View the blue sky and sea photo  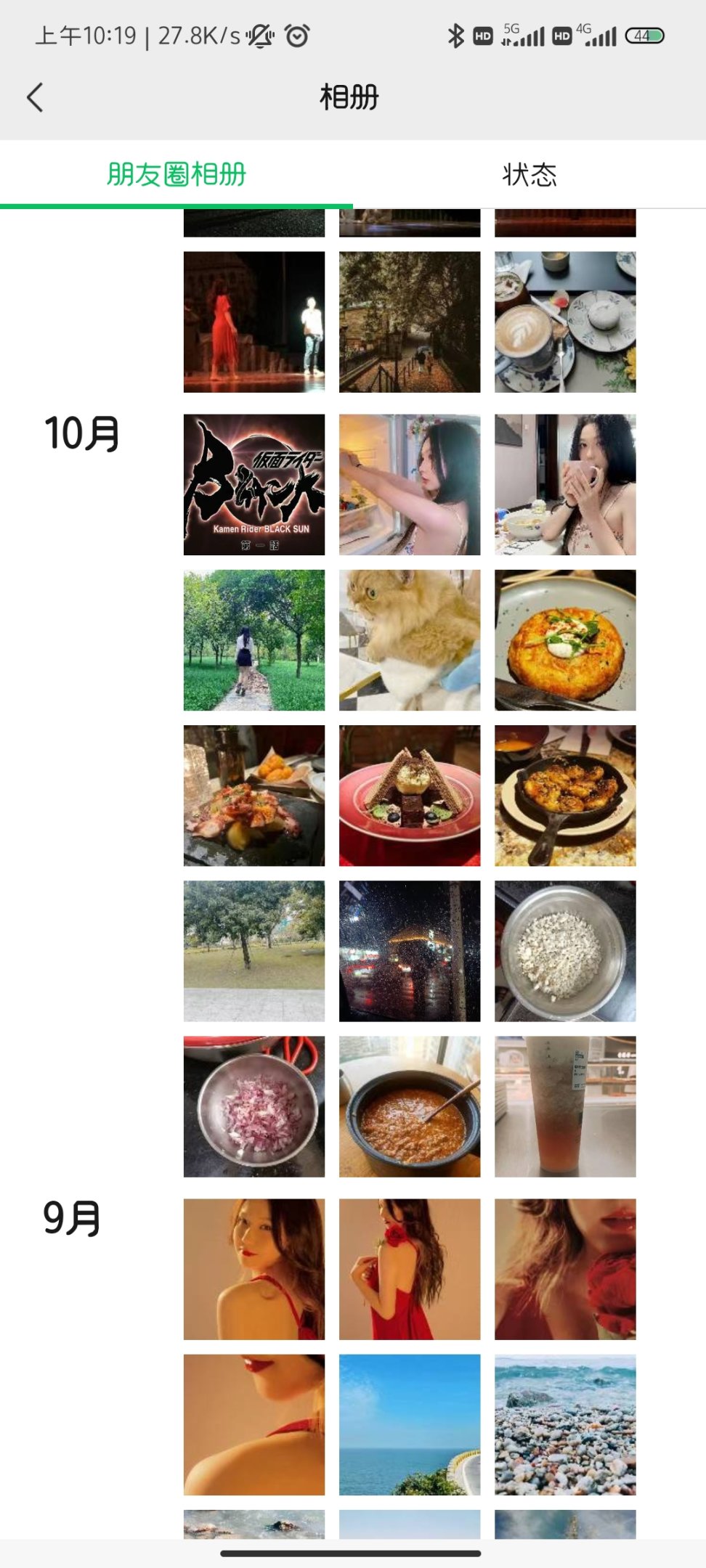coord(410,1424)
